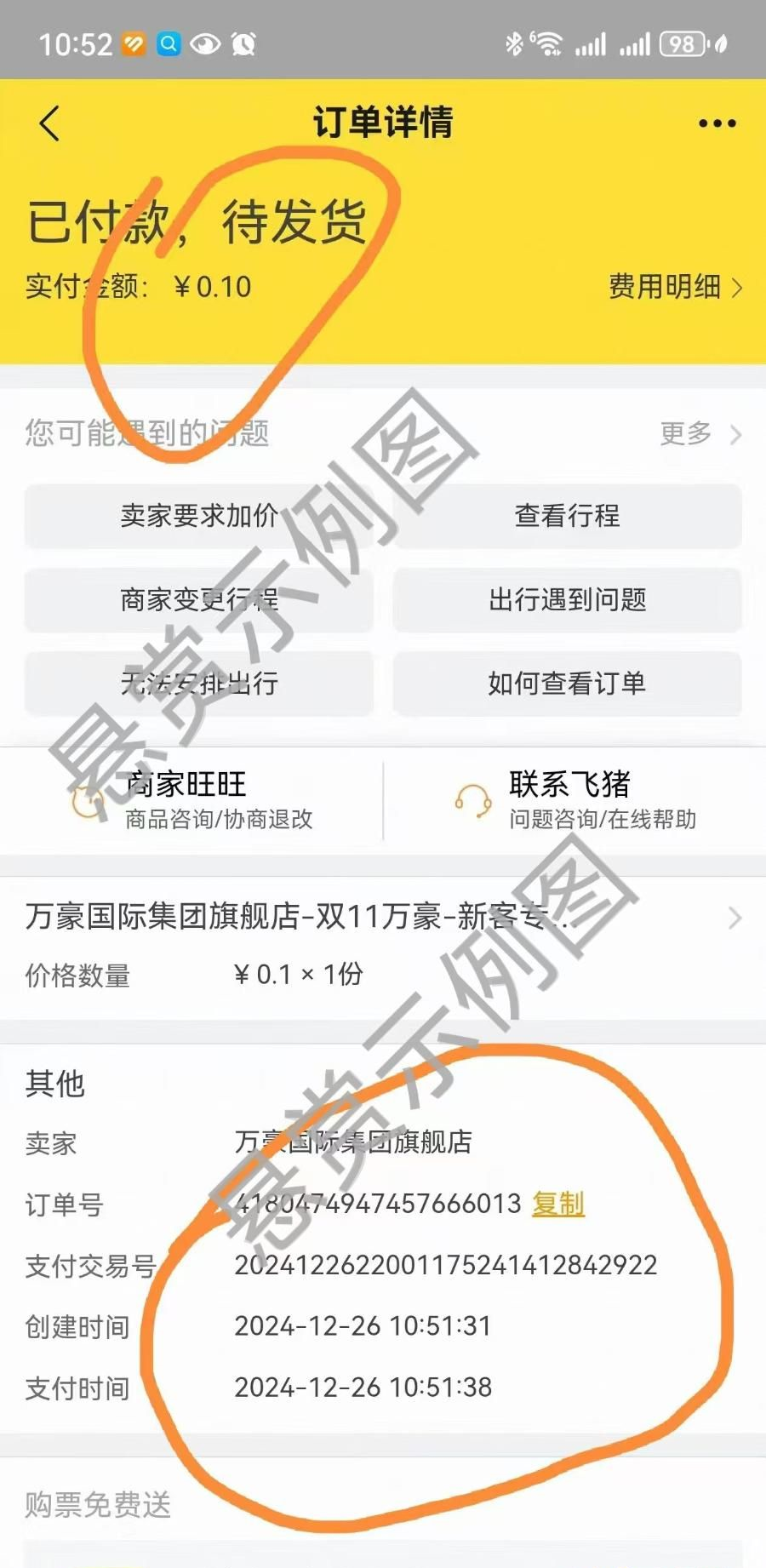The image size is (766, 1568).
Task: Contact Fliggy support 联系飞猪
Action: [575, 800]
